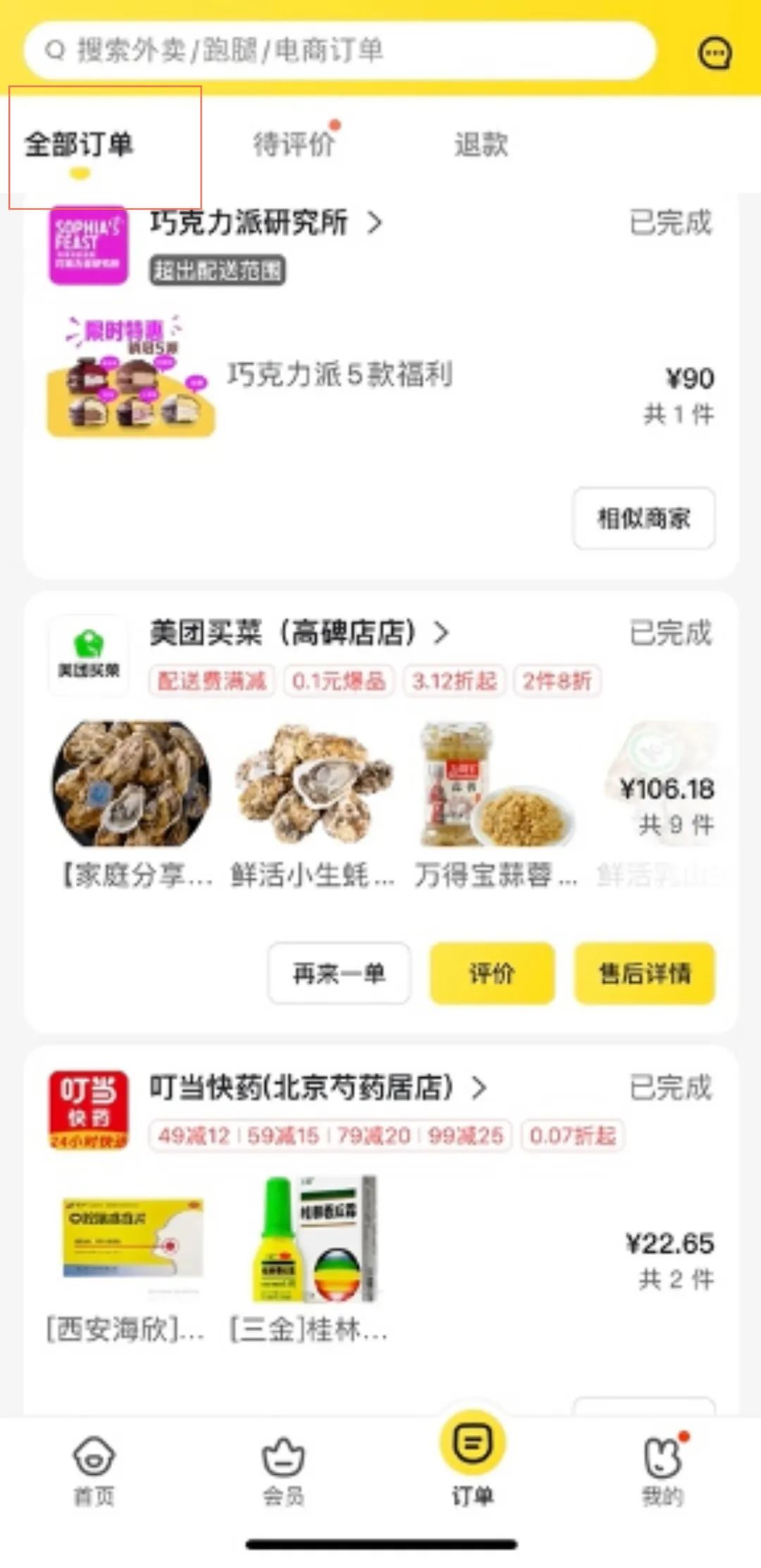Open the 美团买菜（高碑店店） store page
Image resolution: width=761 pixels, height=1568 pixels.
coord(297,633)
